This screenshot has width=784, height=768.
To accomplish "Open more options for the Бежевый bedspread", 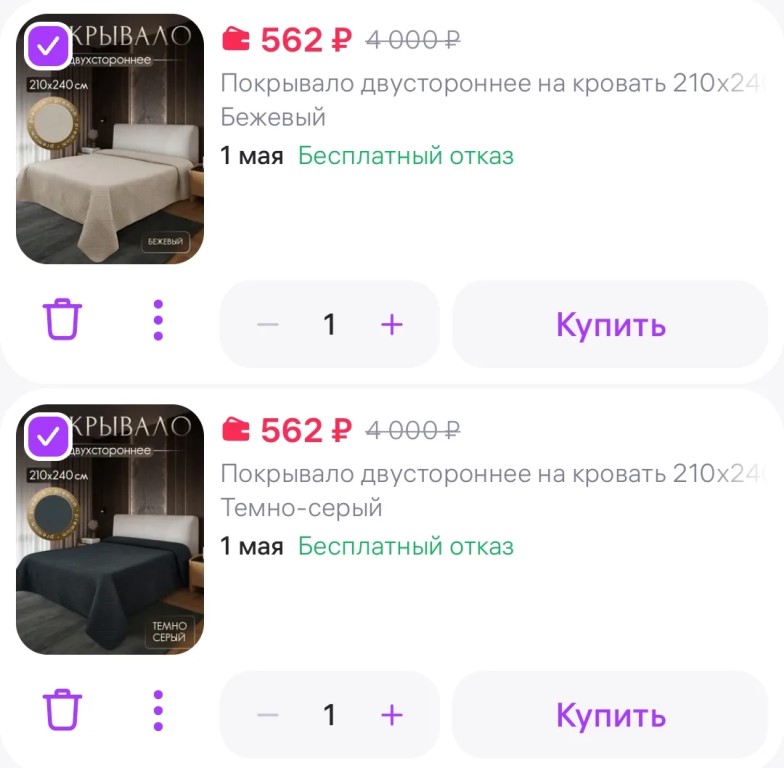I will 157,321.
